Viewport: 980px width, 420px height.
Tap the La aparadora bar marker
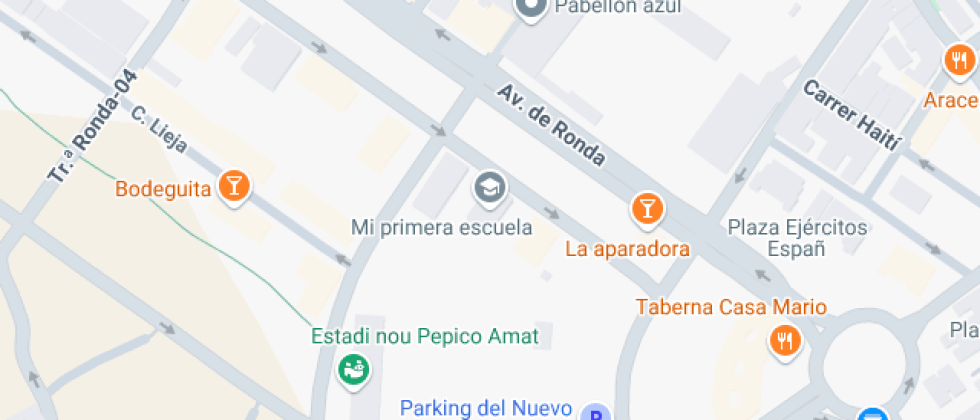pos(647,208)
